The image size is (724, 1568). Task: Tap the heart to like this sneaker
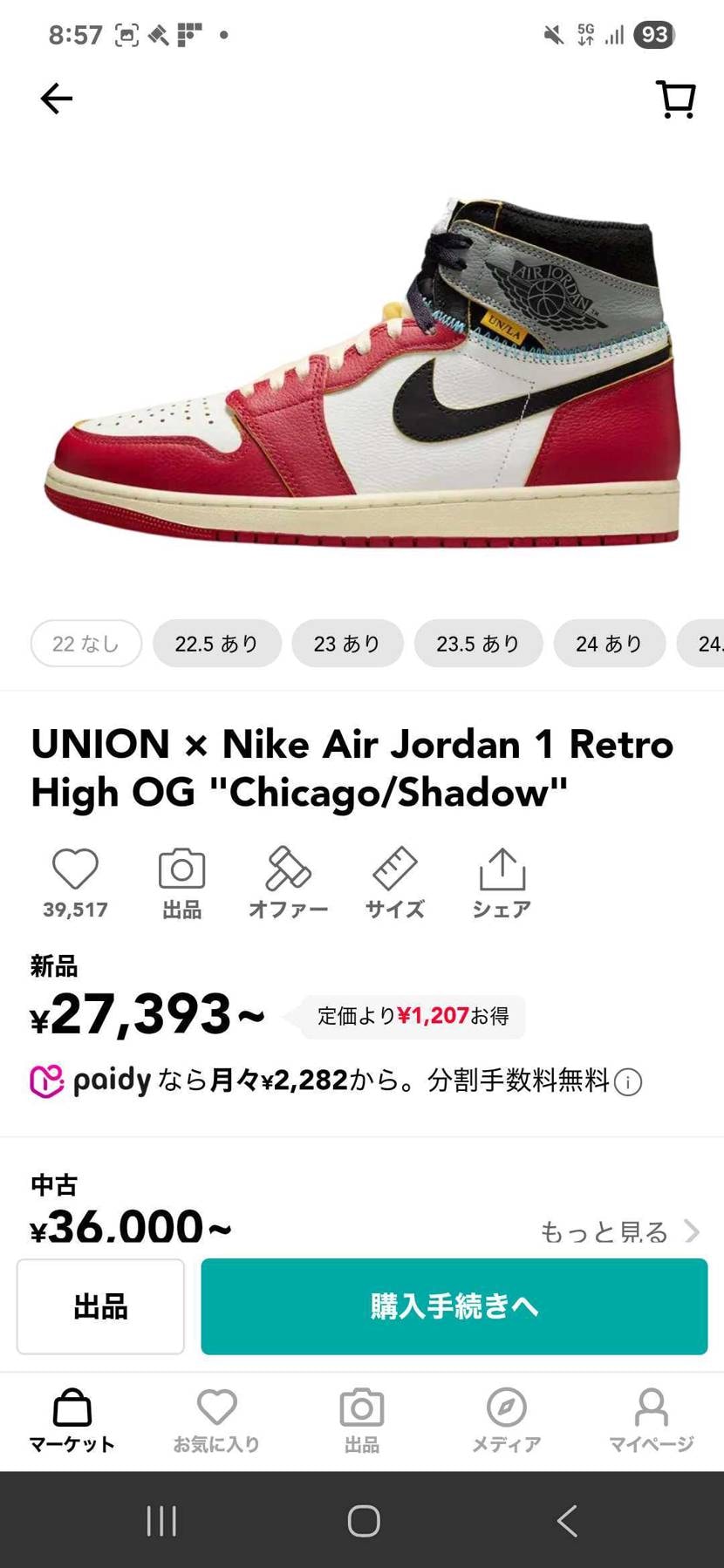(x=74, y=869)
